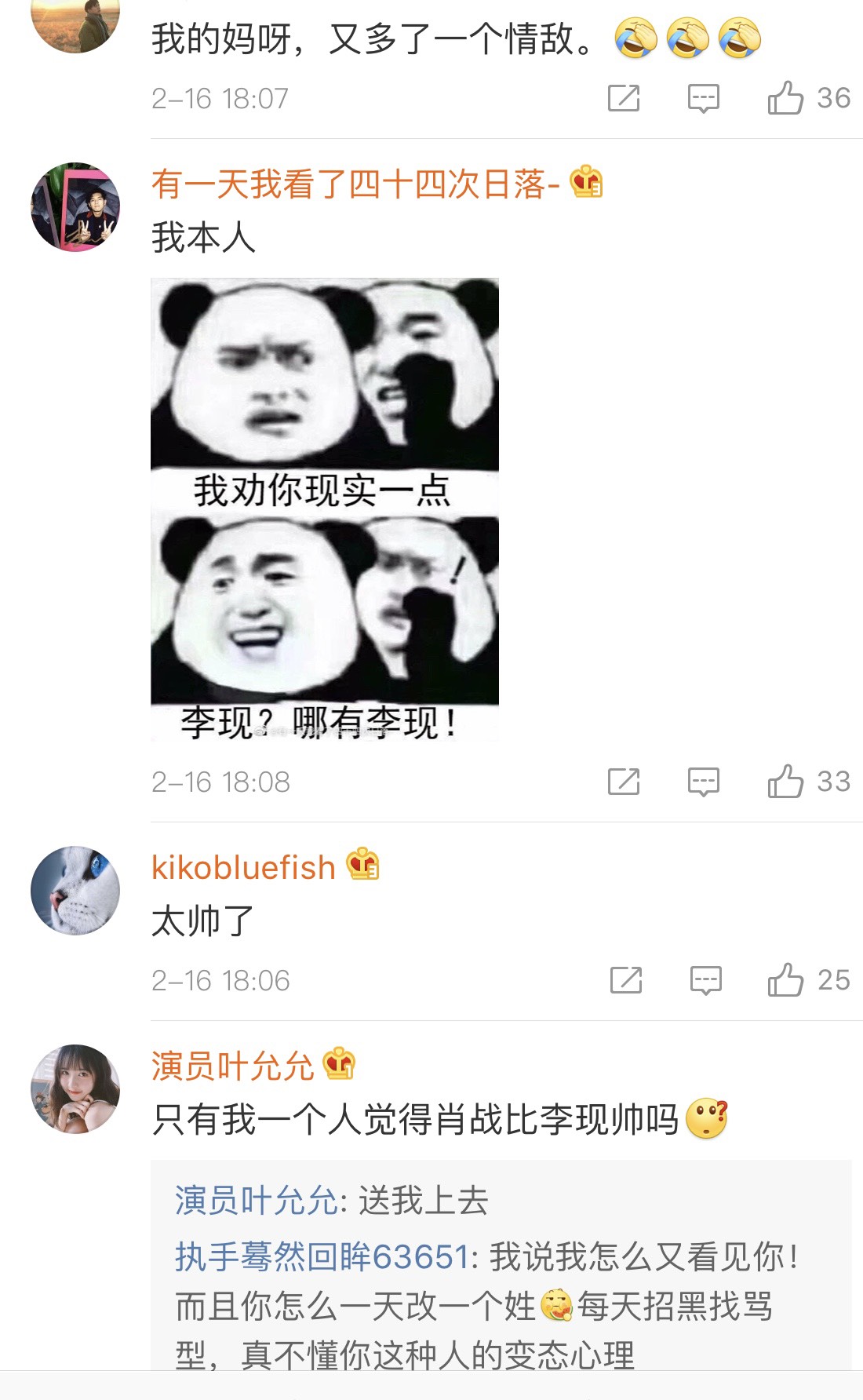View the panda meme image in full
This screenshot has width=863, height=1400.
point(325,509)
